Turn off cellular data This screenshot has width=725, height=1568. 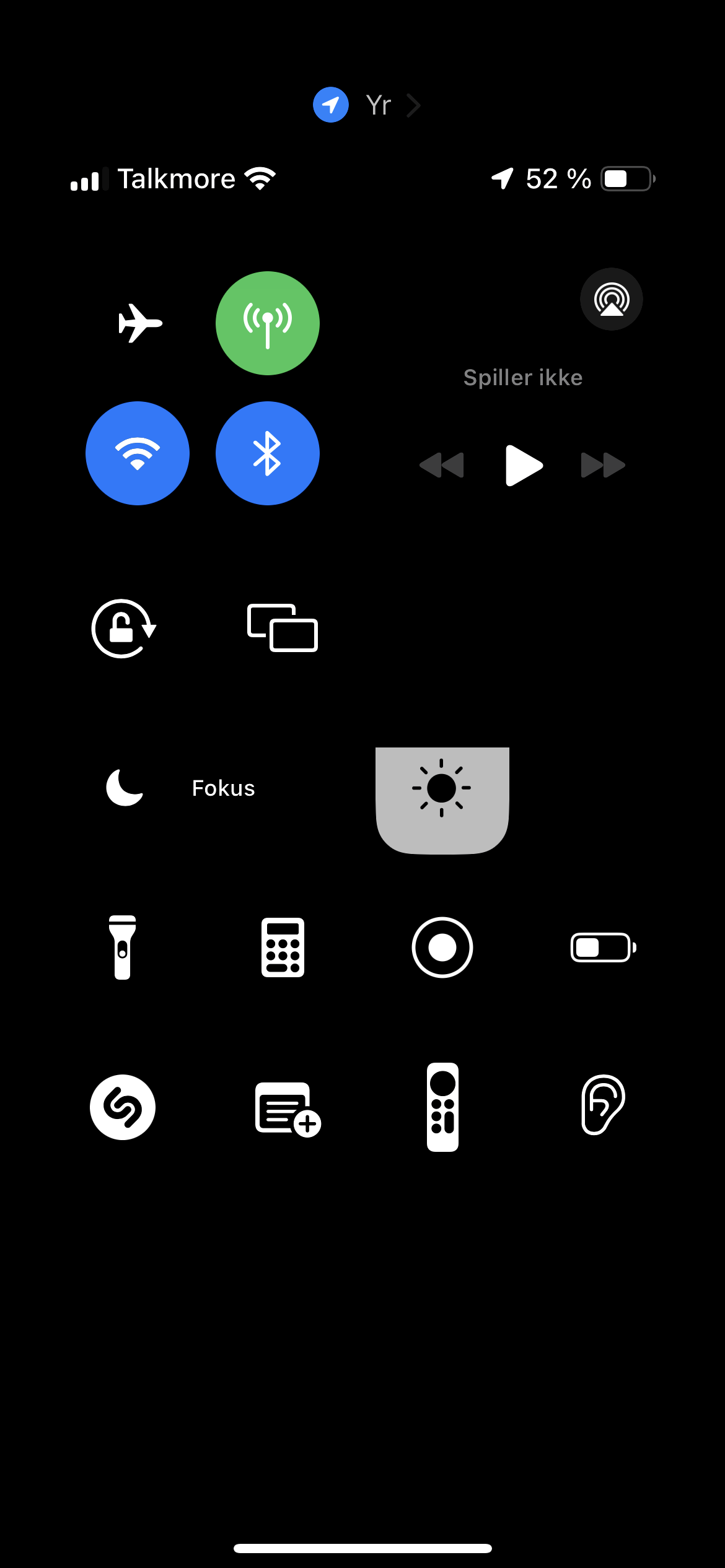pyautogui.click(x=268, y=323)
